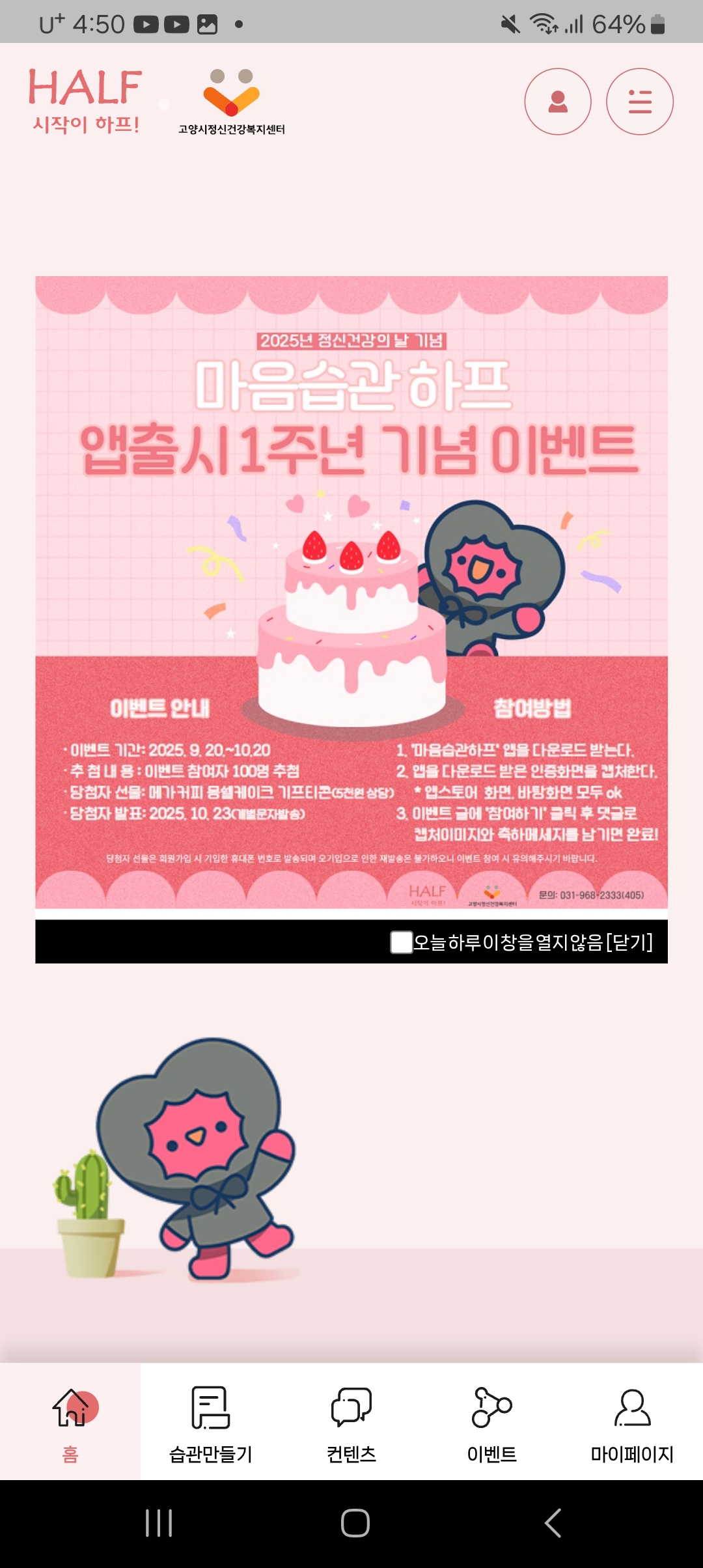703x1568 pixels.
Task: Close the event popup with 닫기
Action: [629, 942]
